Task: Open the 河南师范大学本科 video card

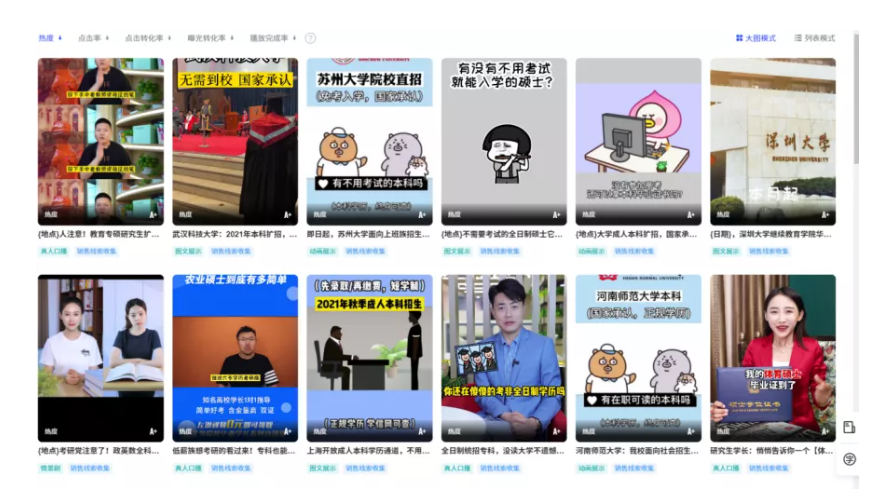Action: point(638,357)
